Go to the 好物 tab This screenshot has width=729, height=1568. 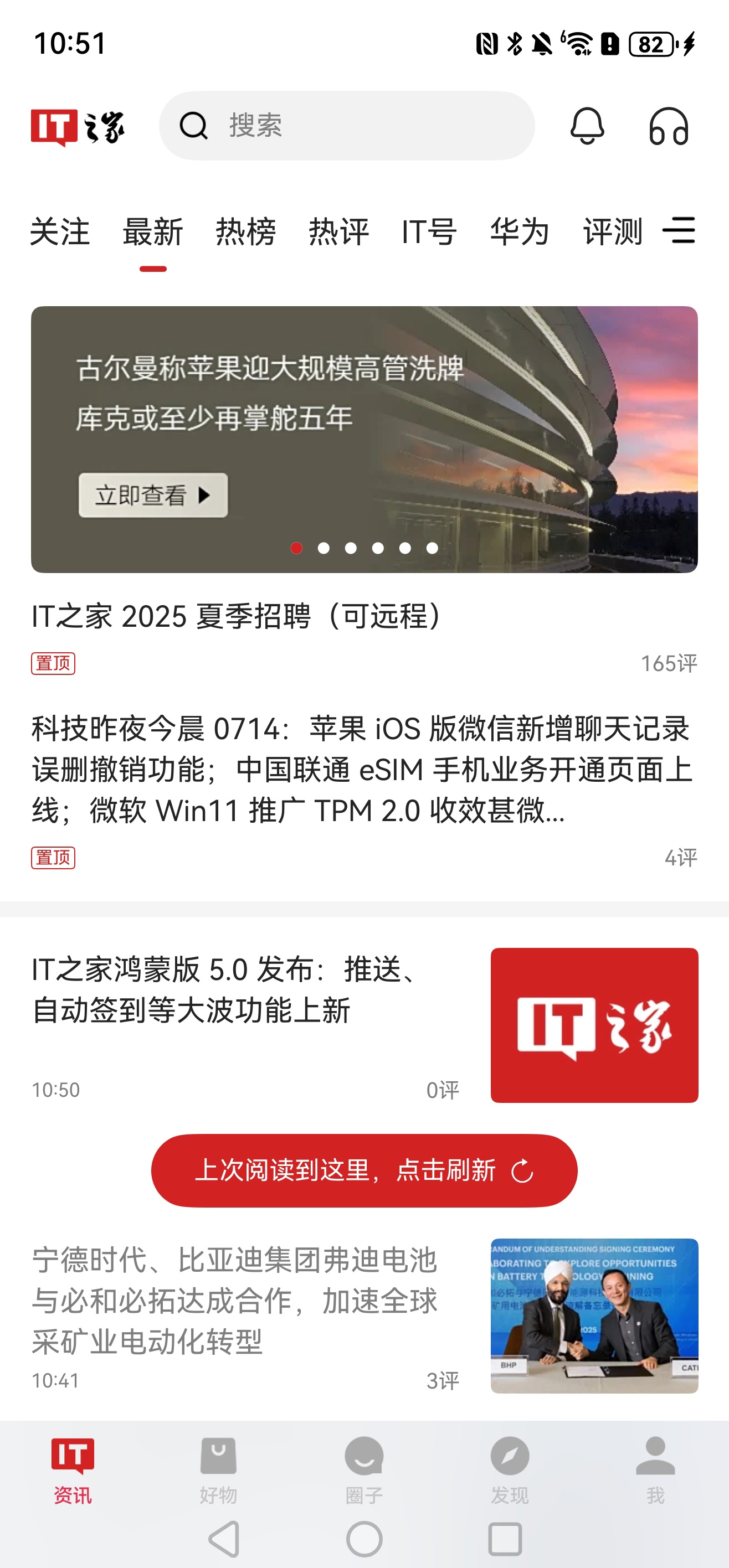218,1468
